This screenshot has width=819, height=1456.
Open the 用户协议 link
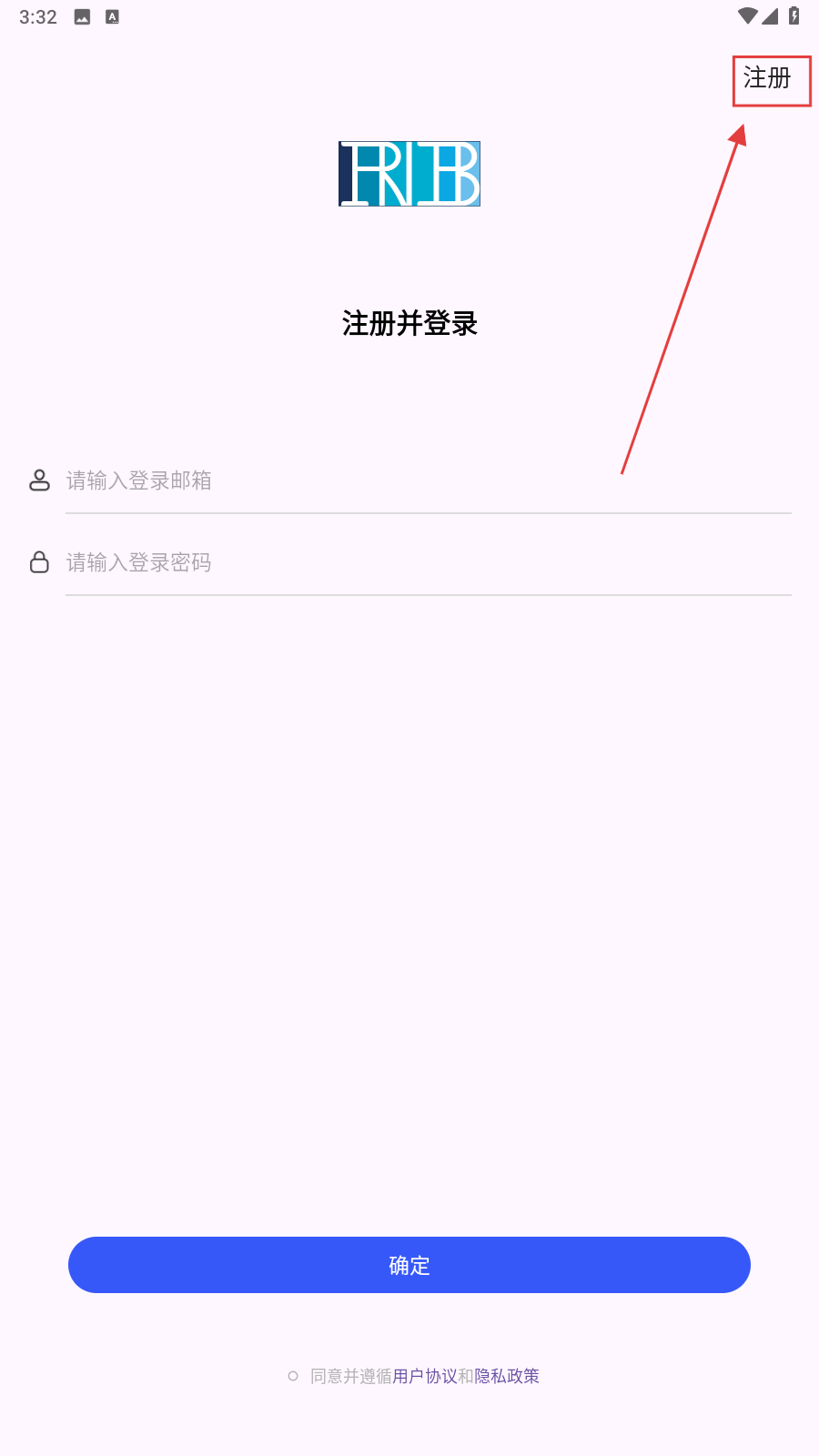425,1376
